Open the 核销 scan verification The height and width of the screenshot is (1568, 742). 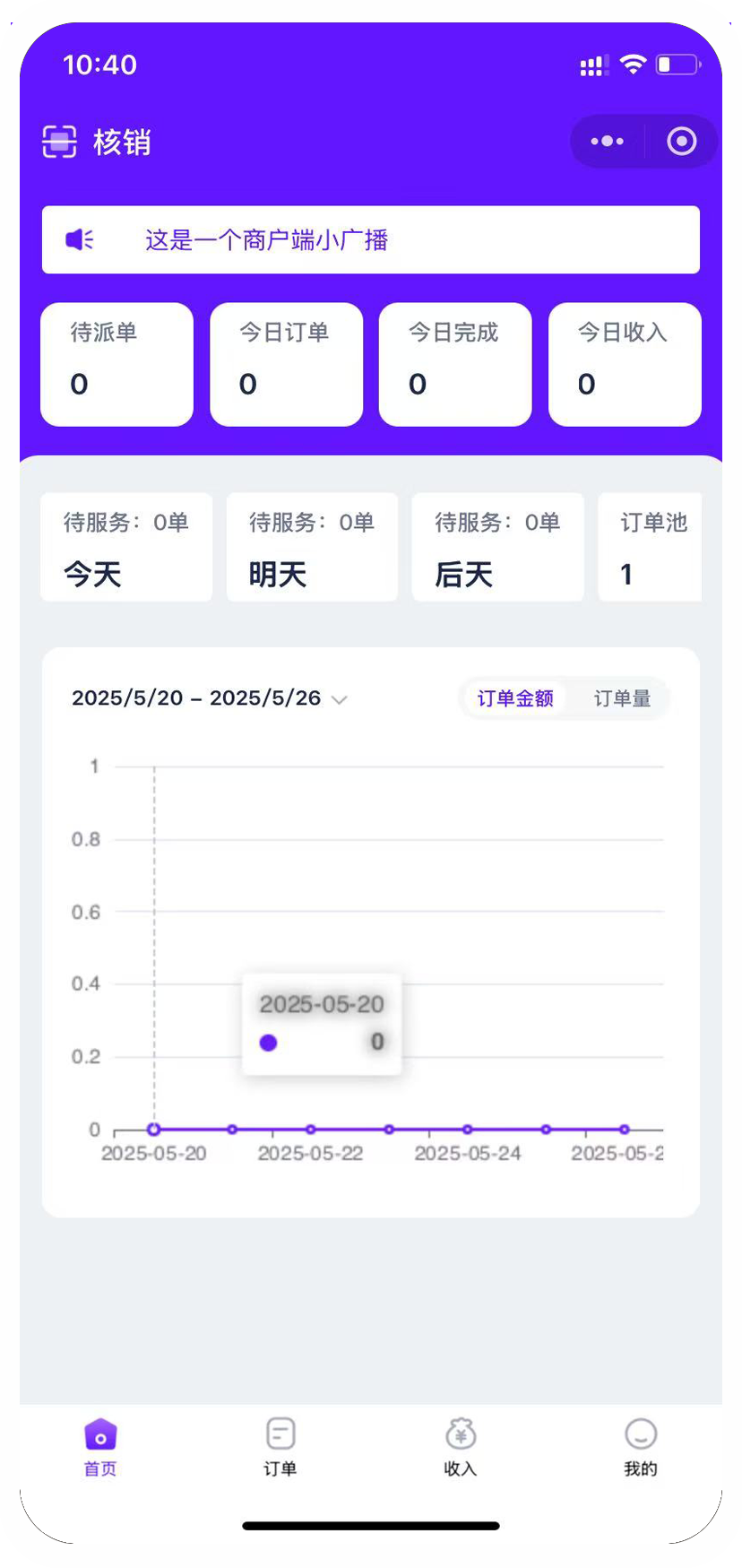[97, 142]
